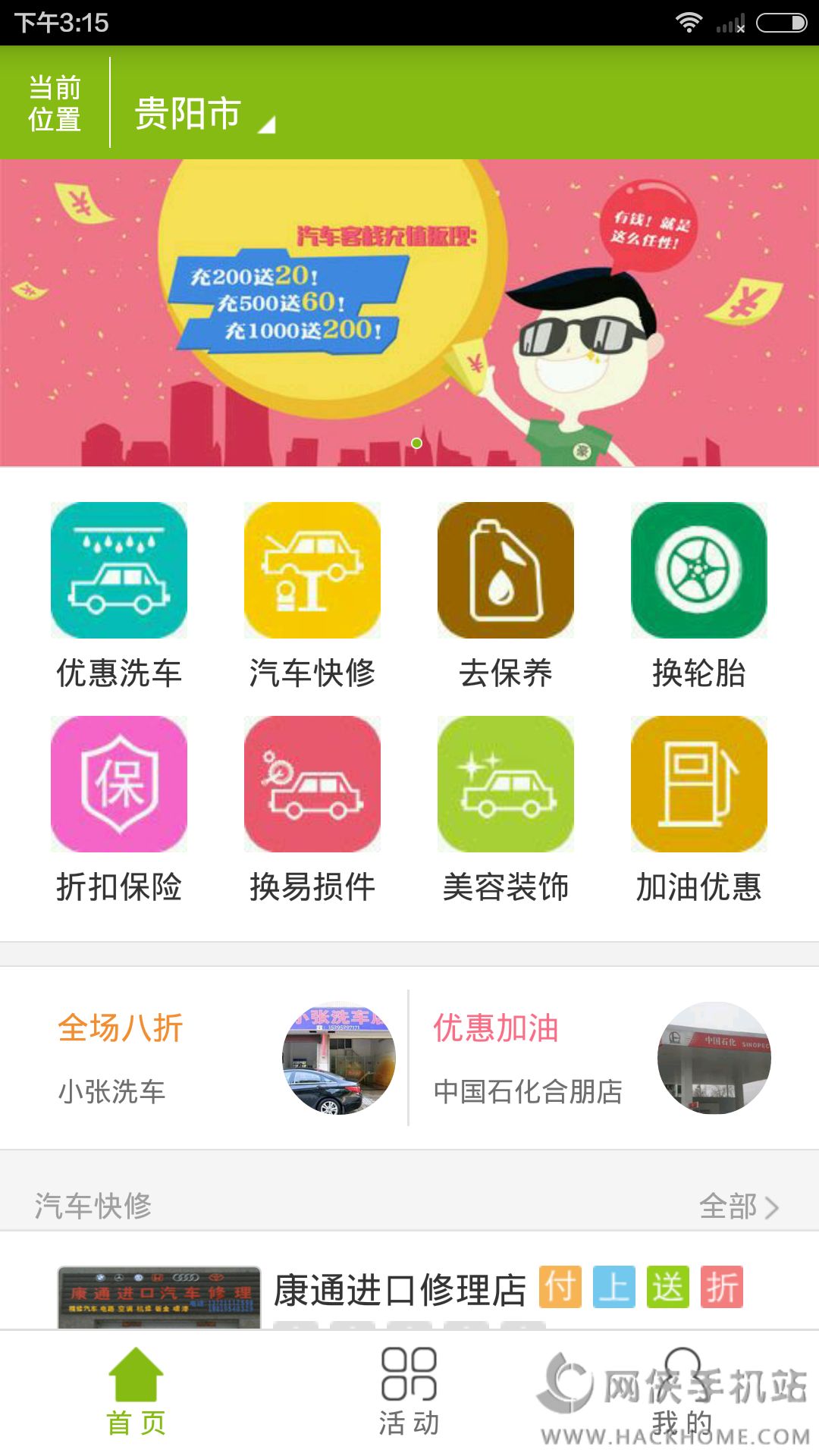Select 优惠洗车 car wash service

pos(119,595)
